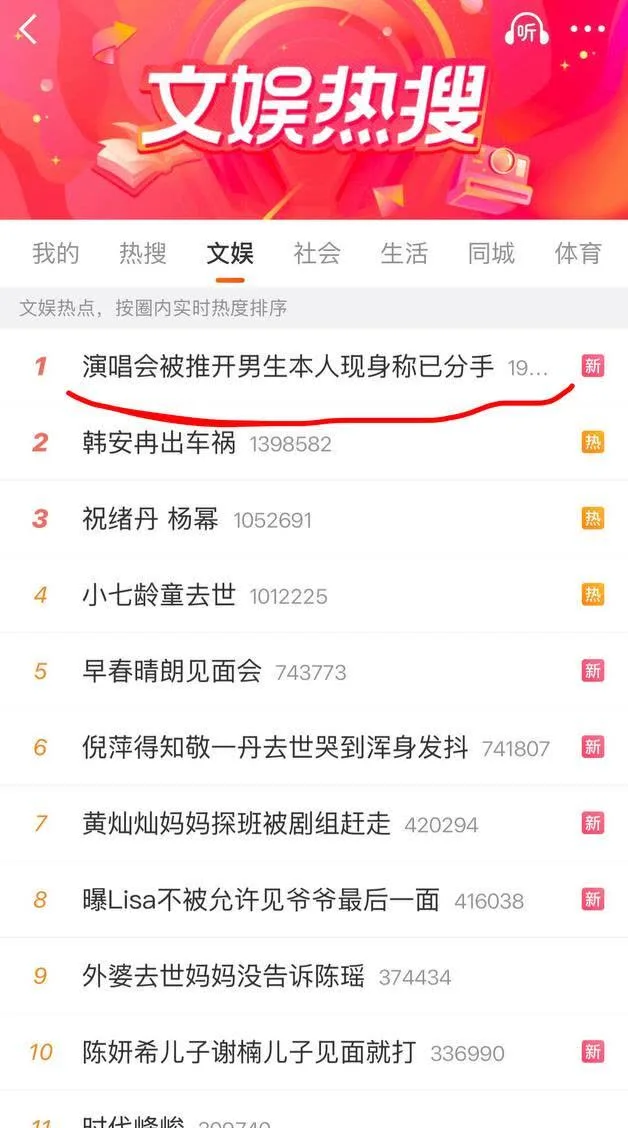Screen dimensions: 628x1128
Task: Open topic 演唱会被推开男生本人现身称已分手
Action: 314,367
